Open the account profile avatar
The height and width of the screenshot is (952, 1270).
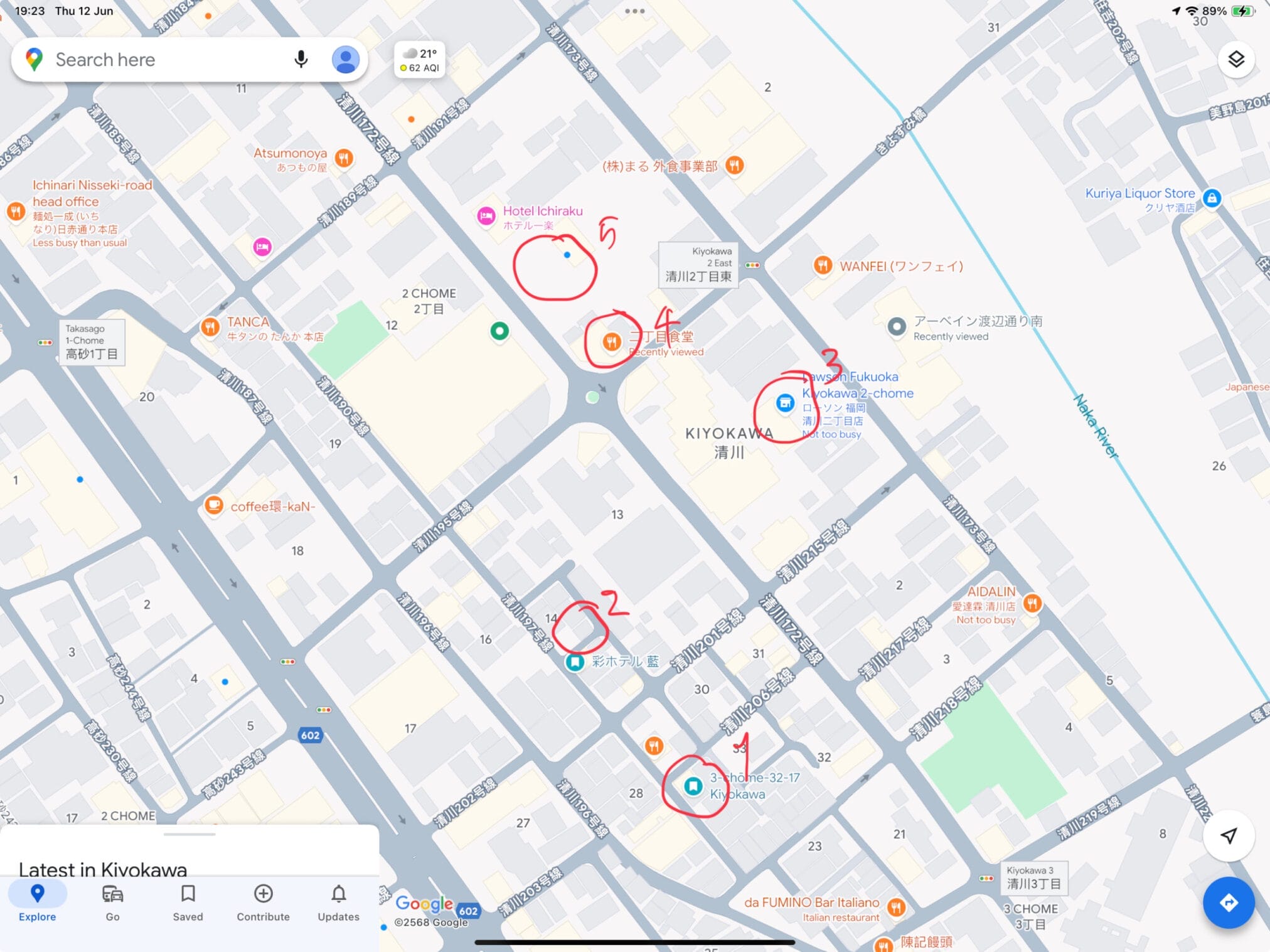pos(345,60)
